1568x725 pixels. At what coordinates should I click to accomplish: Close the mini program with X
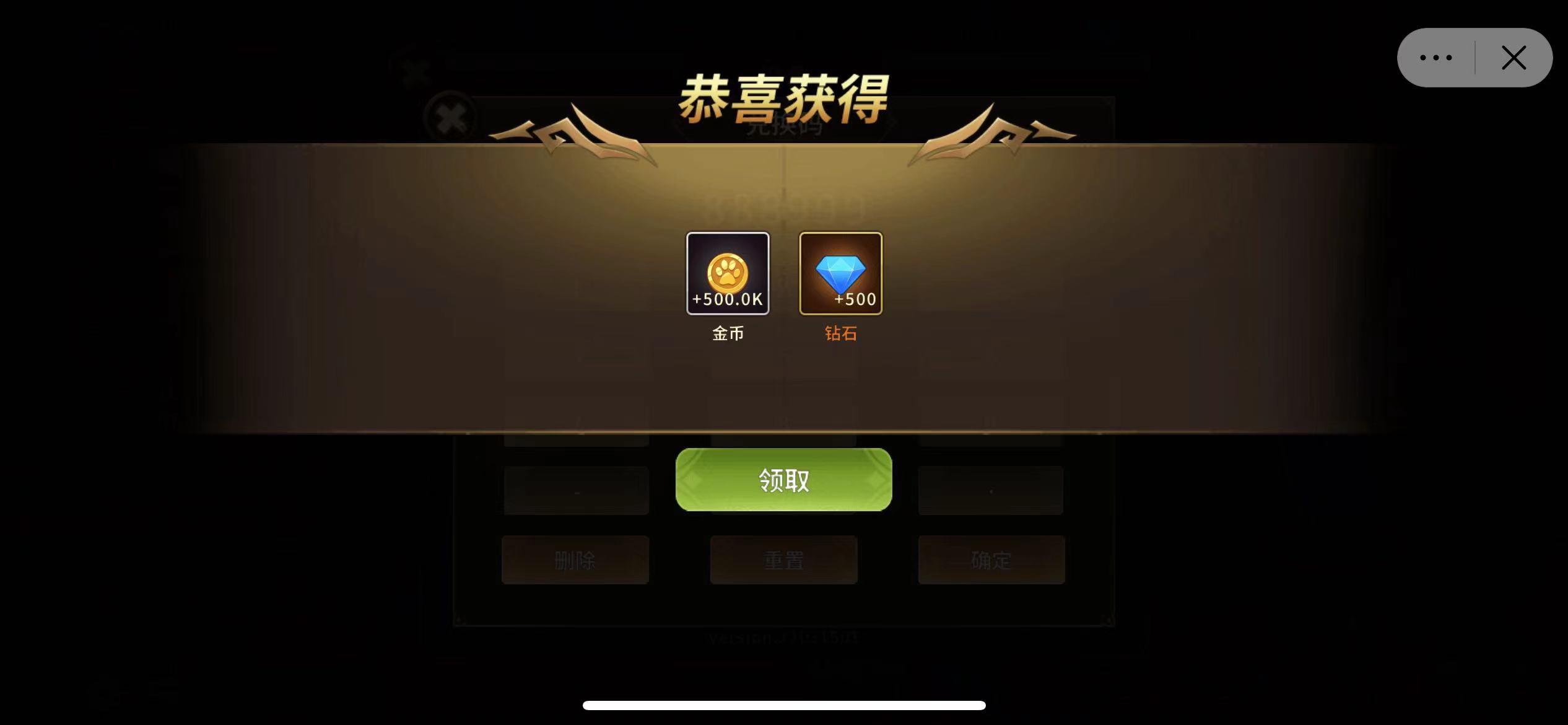[1514, 58]
